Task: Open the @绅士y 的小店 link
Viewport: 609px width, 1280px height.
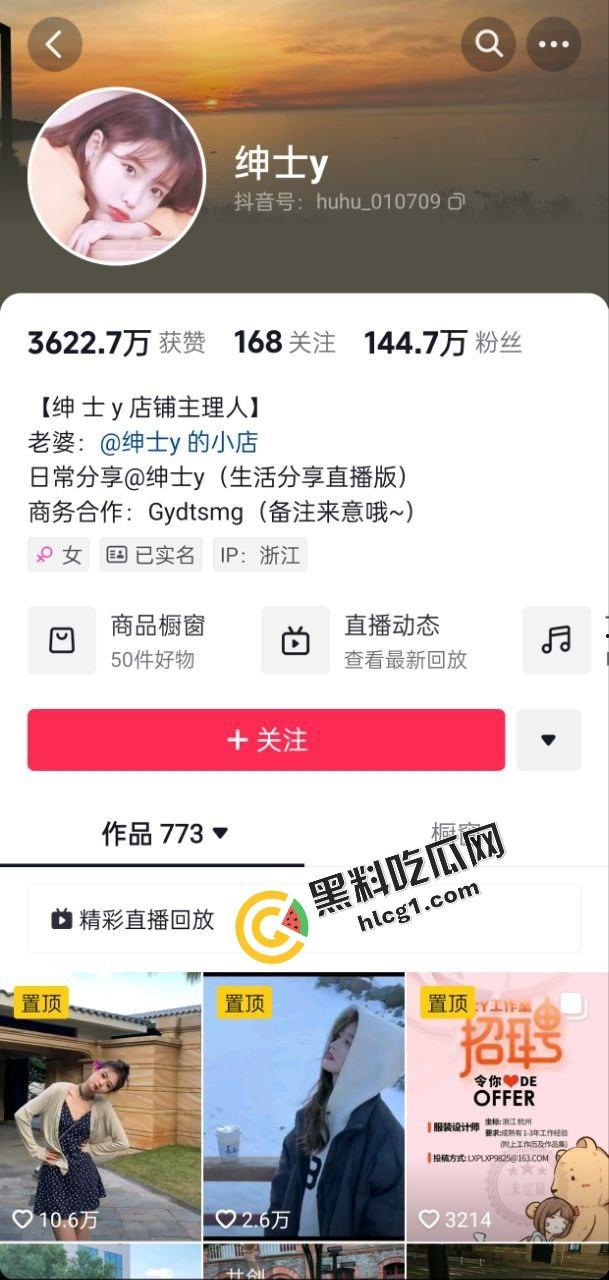Action: 179,442
